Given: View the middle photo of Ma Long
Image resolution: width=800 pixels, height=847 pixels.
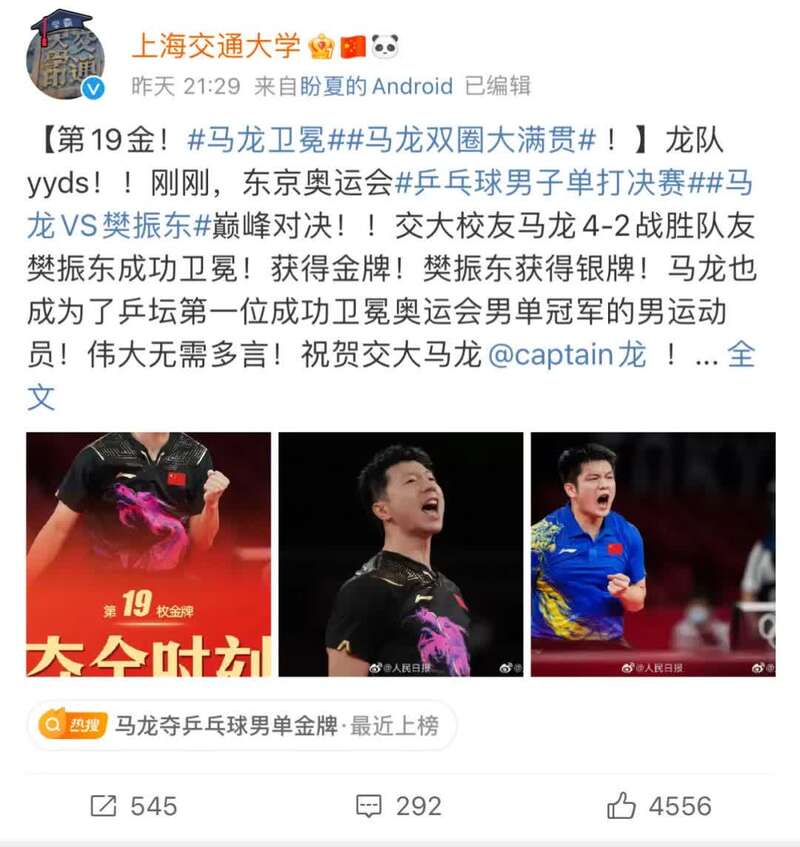Looking at the screenshot, I should 400,554.
